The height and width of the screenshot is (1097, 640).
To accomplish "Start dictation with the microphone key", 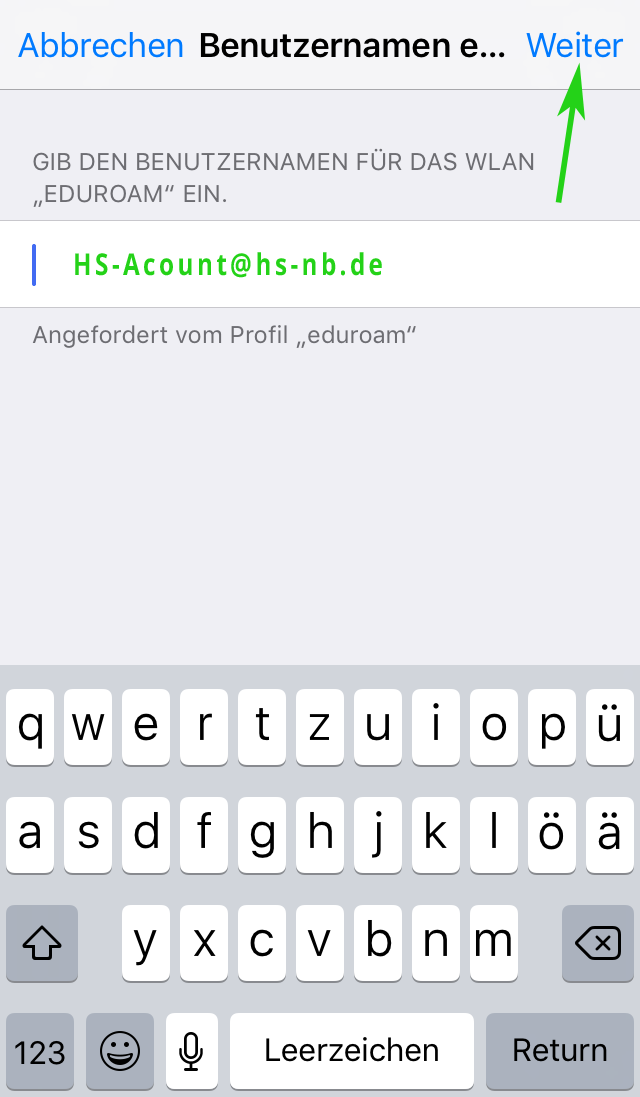I will click(192, 1050).
